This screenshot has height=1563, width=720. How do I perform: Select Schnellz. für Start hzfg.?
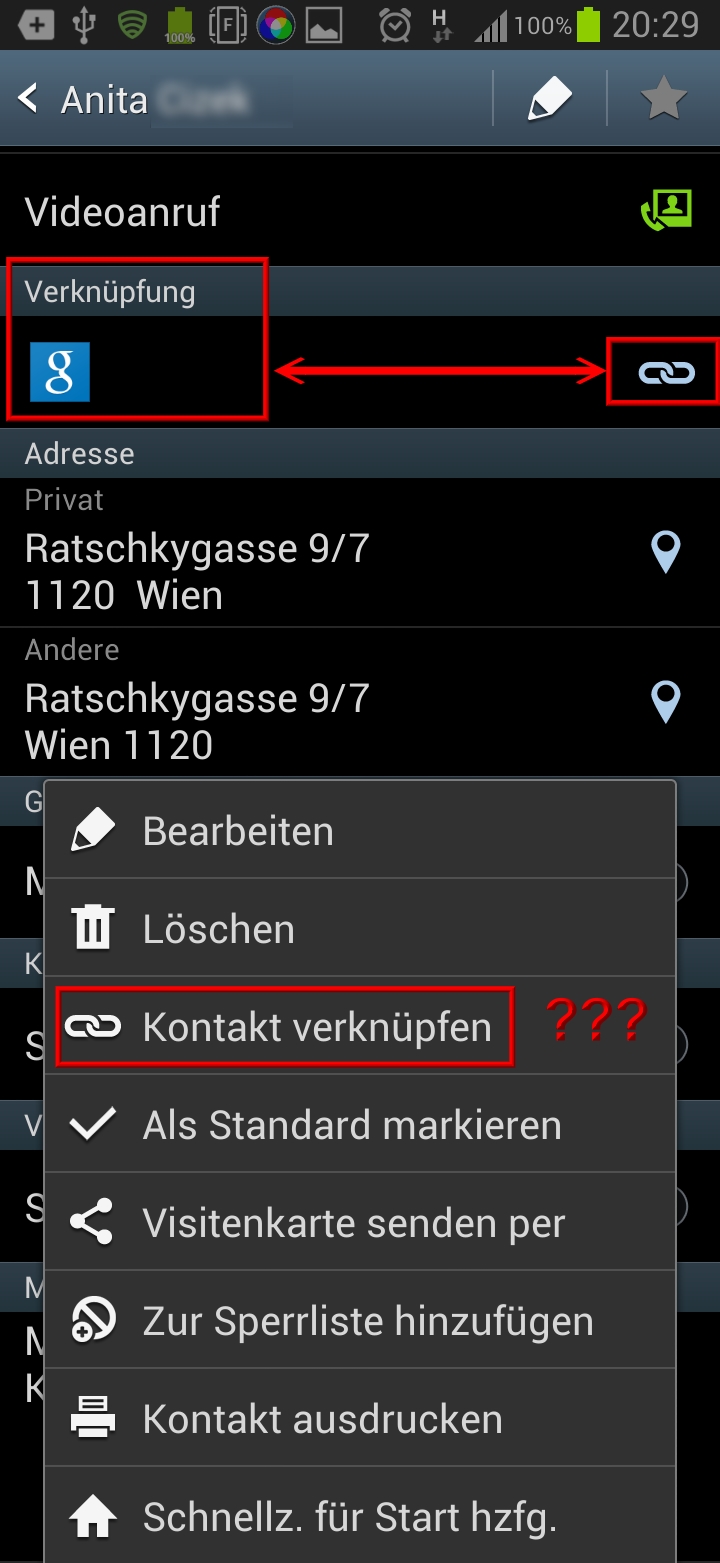[360, 1516]
